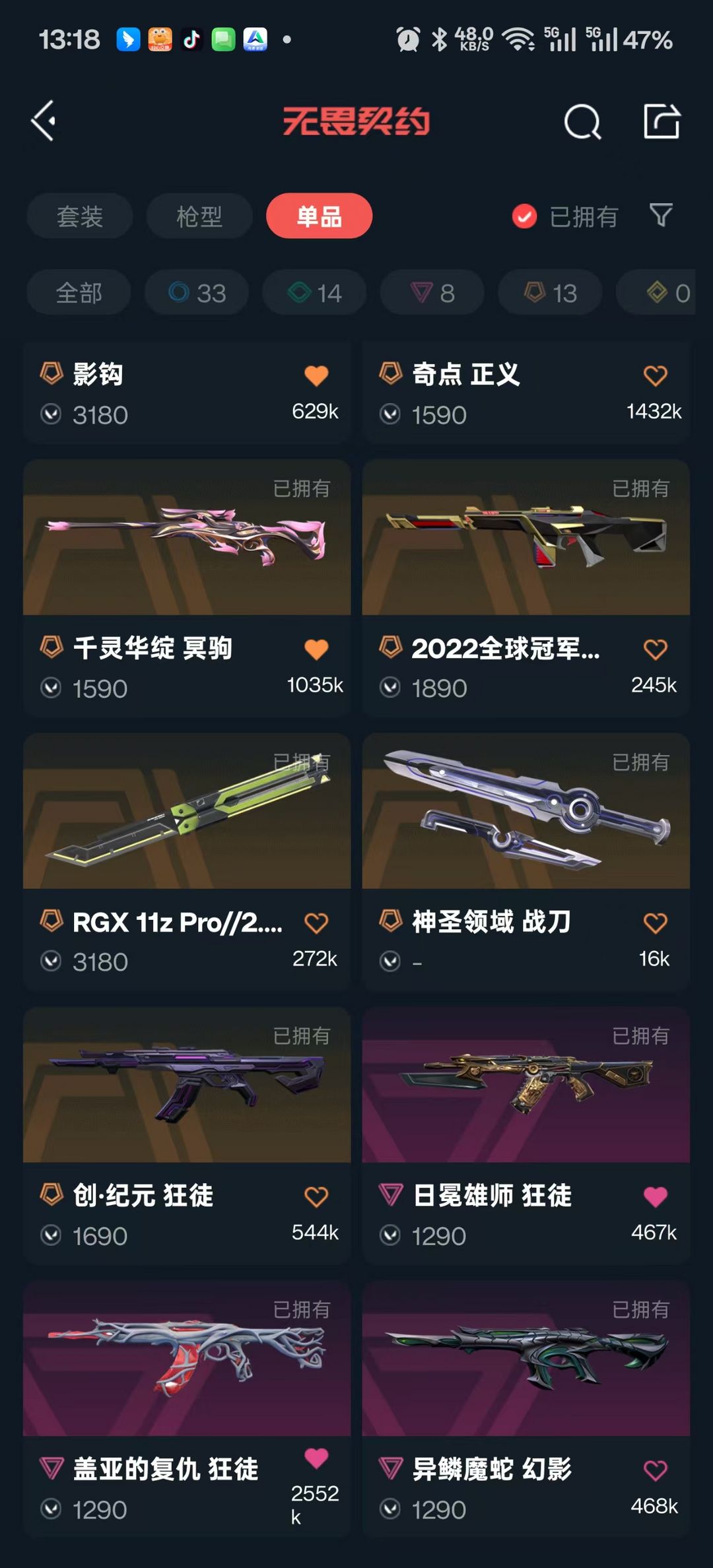Go back using the back arrow
The image size is (713, 1568).
44,121
